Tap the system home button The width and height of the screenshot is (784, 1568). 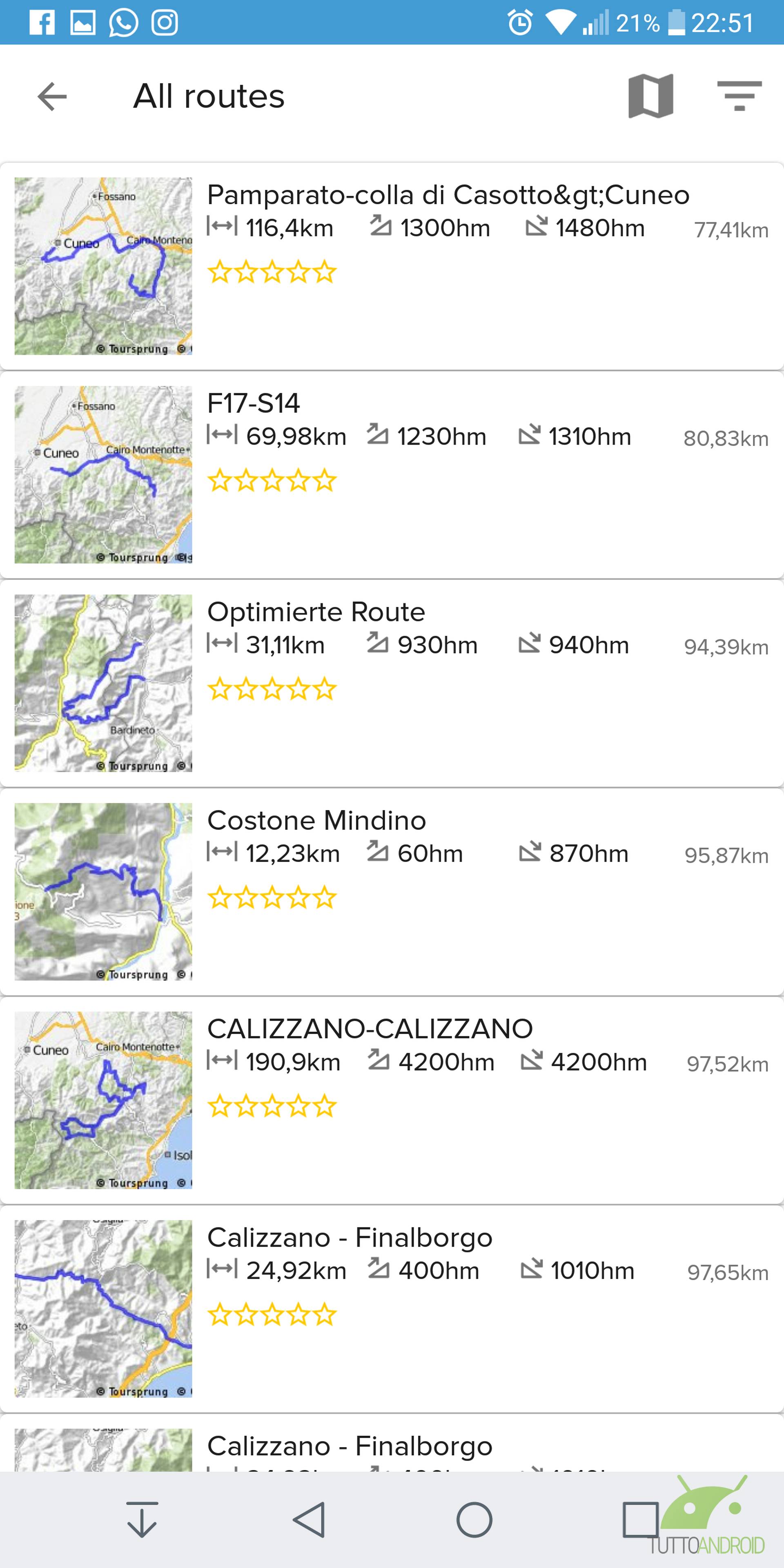(x=474, y=1520)
